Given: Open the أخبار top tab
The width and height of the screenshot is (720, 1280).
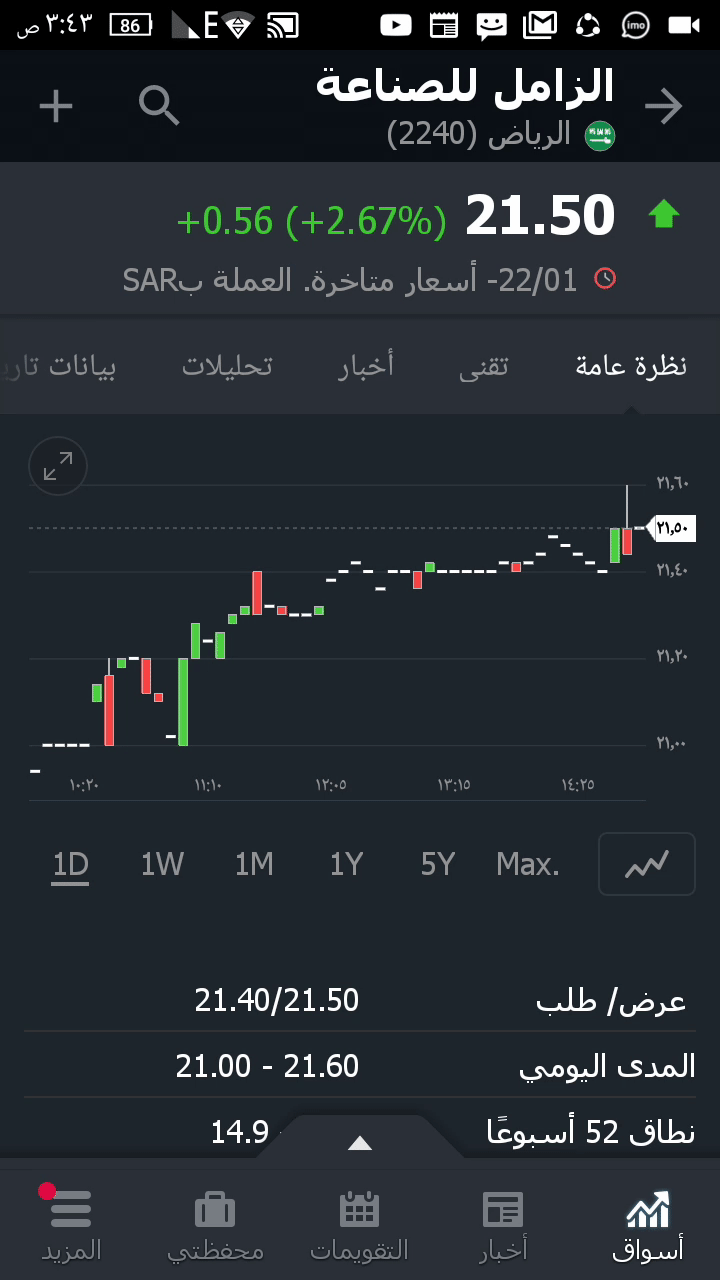Looking at the screenshot, I should coord(365,366).
